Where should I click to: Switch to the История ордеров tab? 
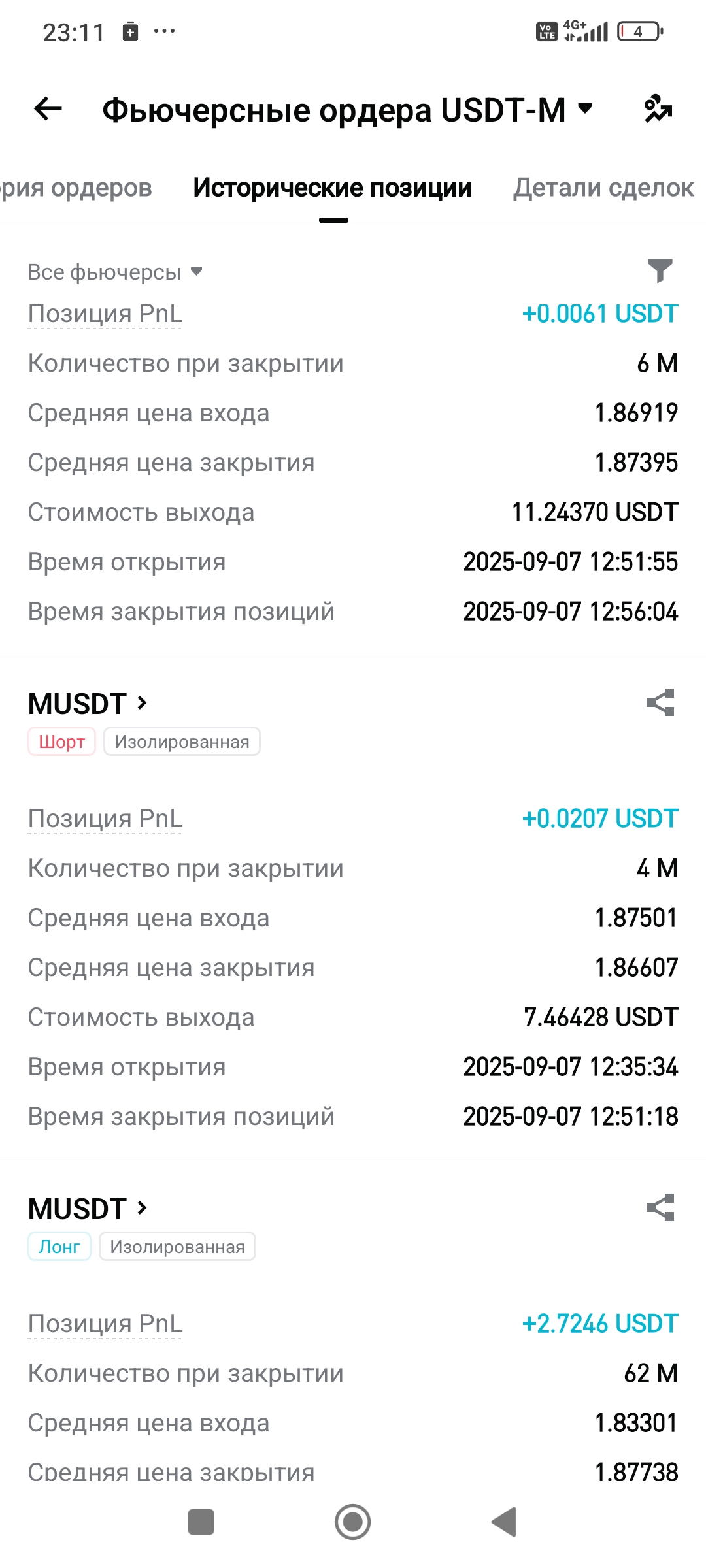click(76, 188)
